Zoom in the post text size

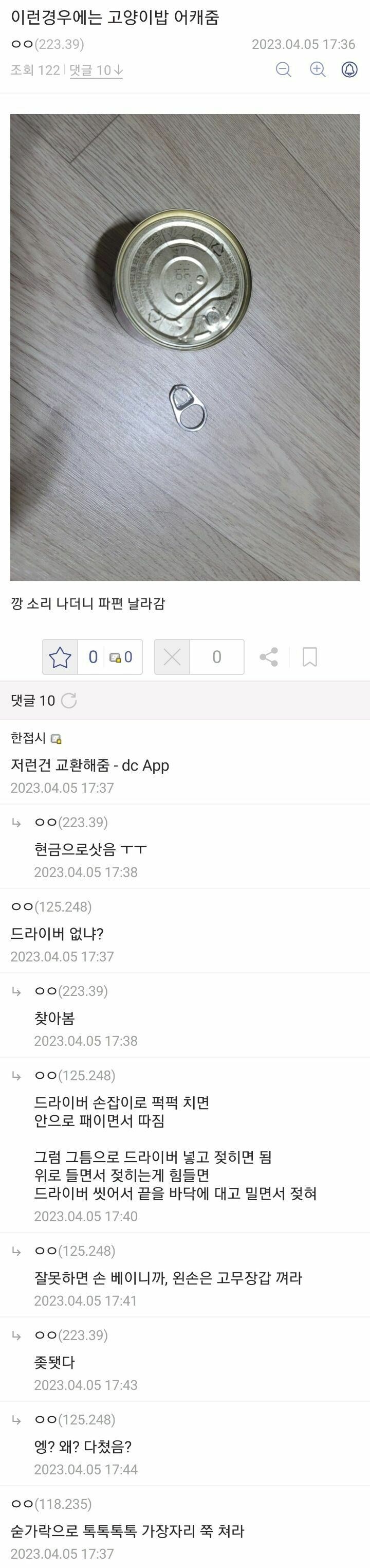(317, 70)
